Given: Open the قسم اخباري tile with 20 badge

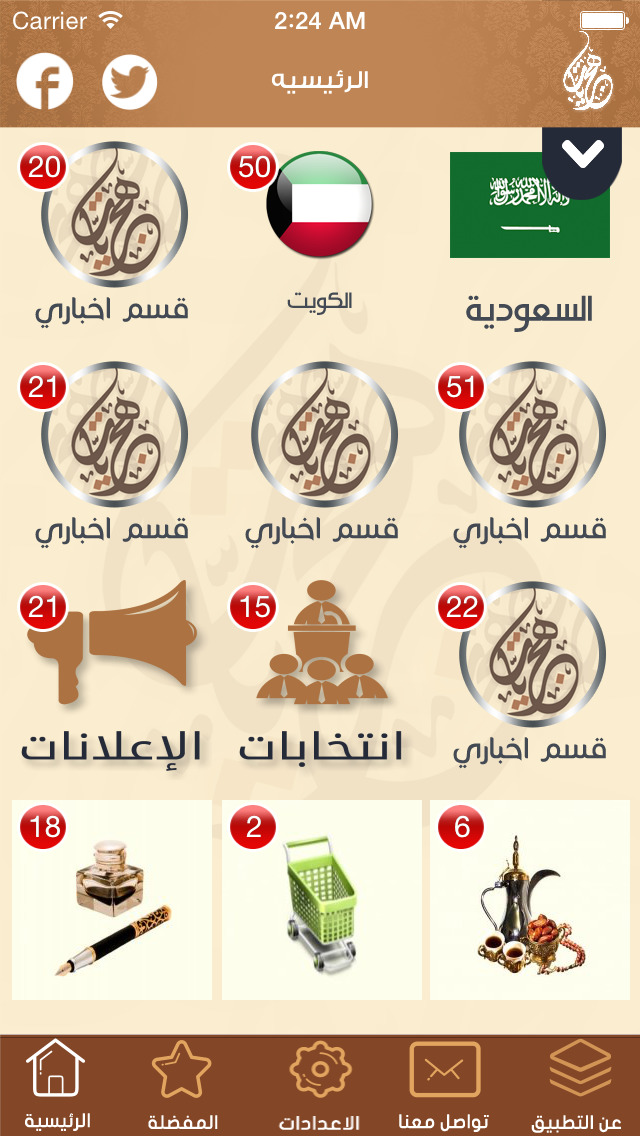Looking at the screenshot, I should click(113, 233).
